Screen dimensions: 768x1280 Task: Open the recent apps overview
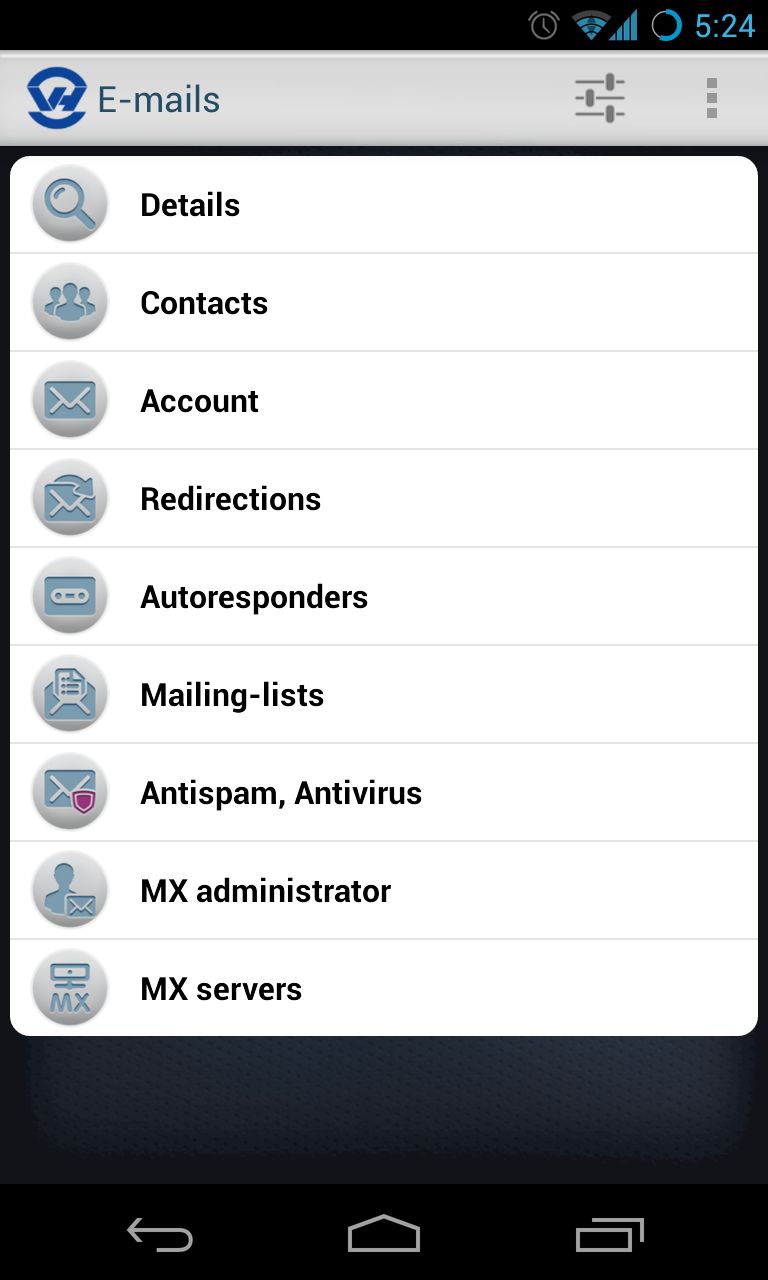(610, 1235)
